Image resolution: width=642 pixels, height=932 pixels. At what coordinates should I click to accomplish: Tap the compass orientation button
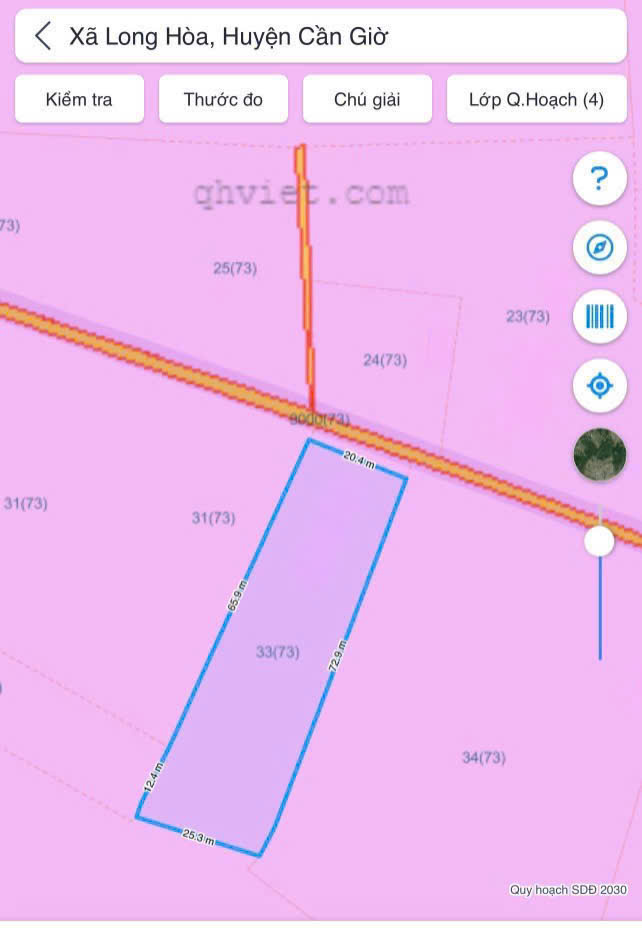[x=599, y=247]
